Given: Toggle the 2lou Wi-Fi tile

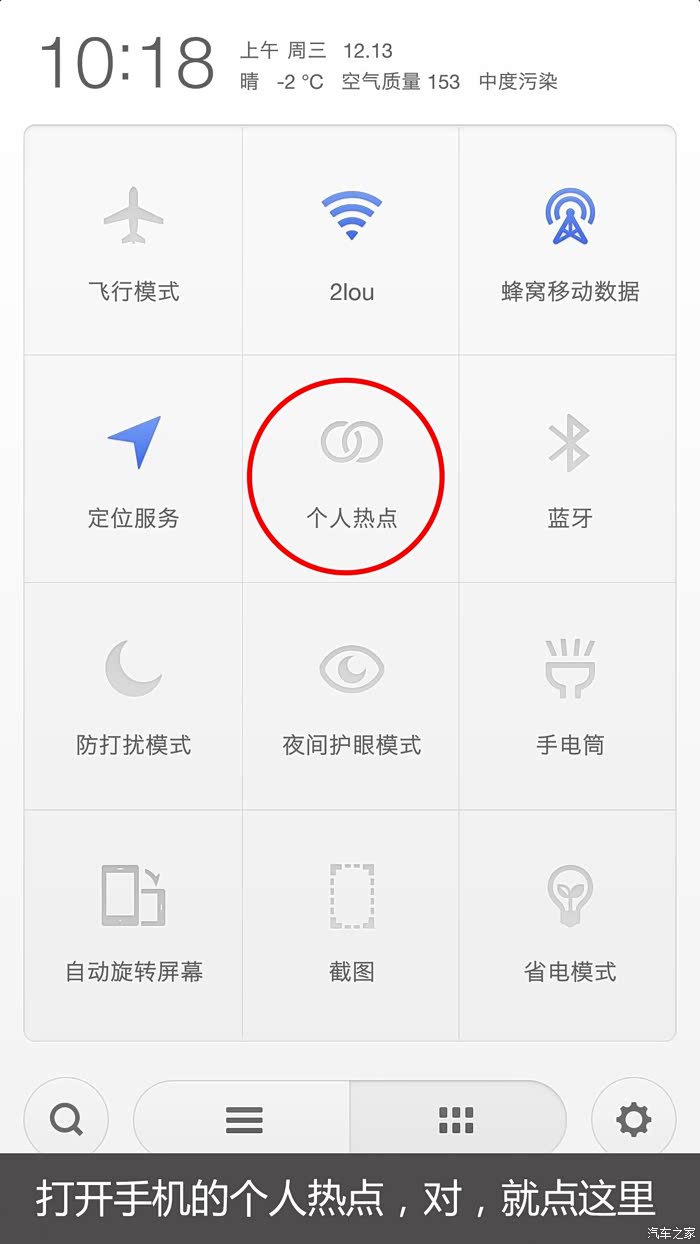Looking at the screenshot, I should point(351,241).
